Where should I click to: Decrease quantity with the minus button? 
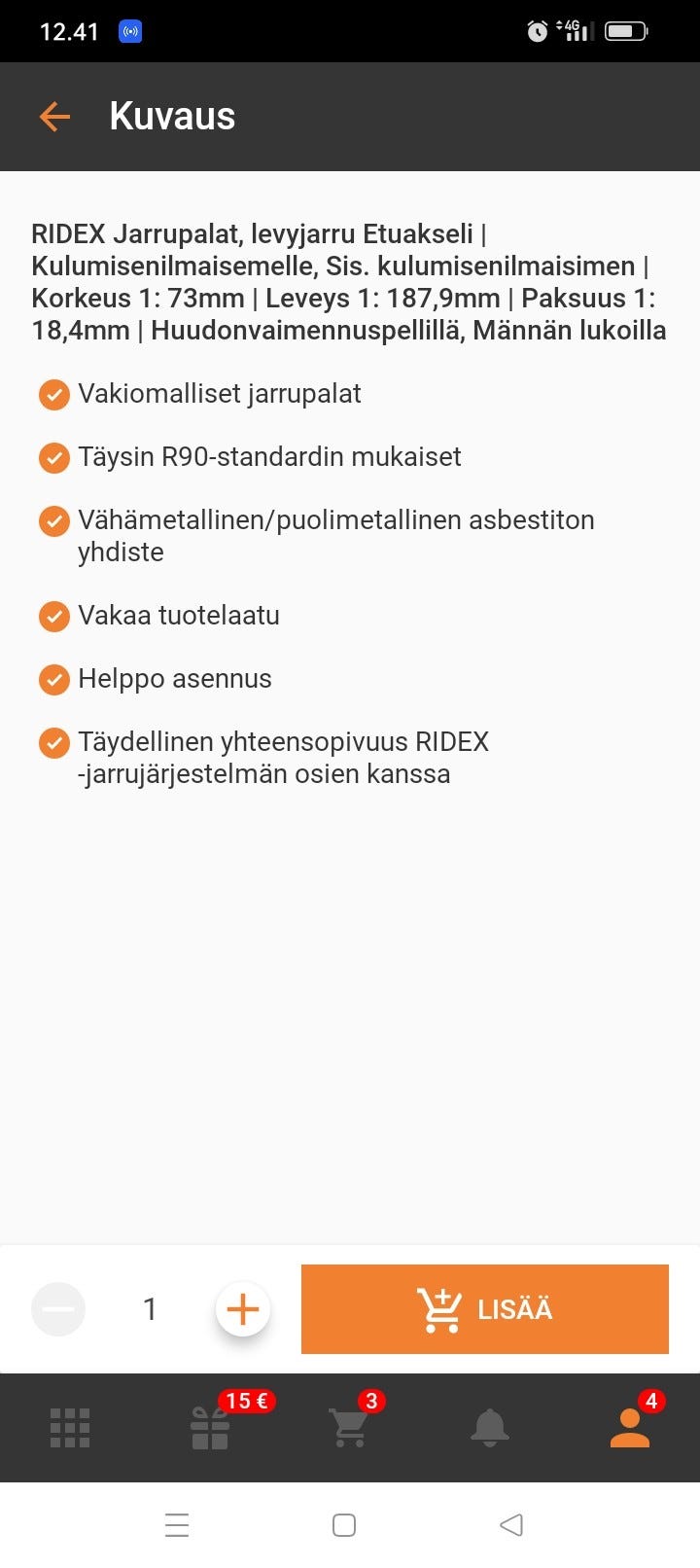coord(58,1309)
